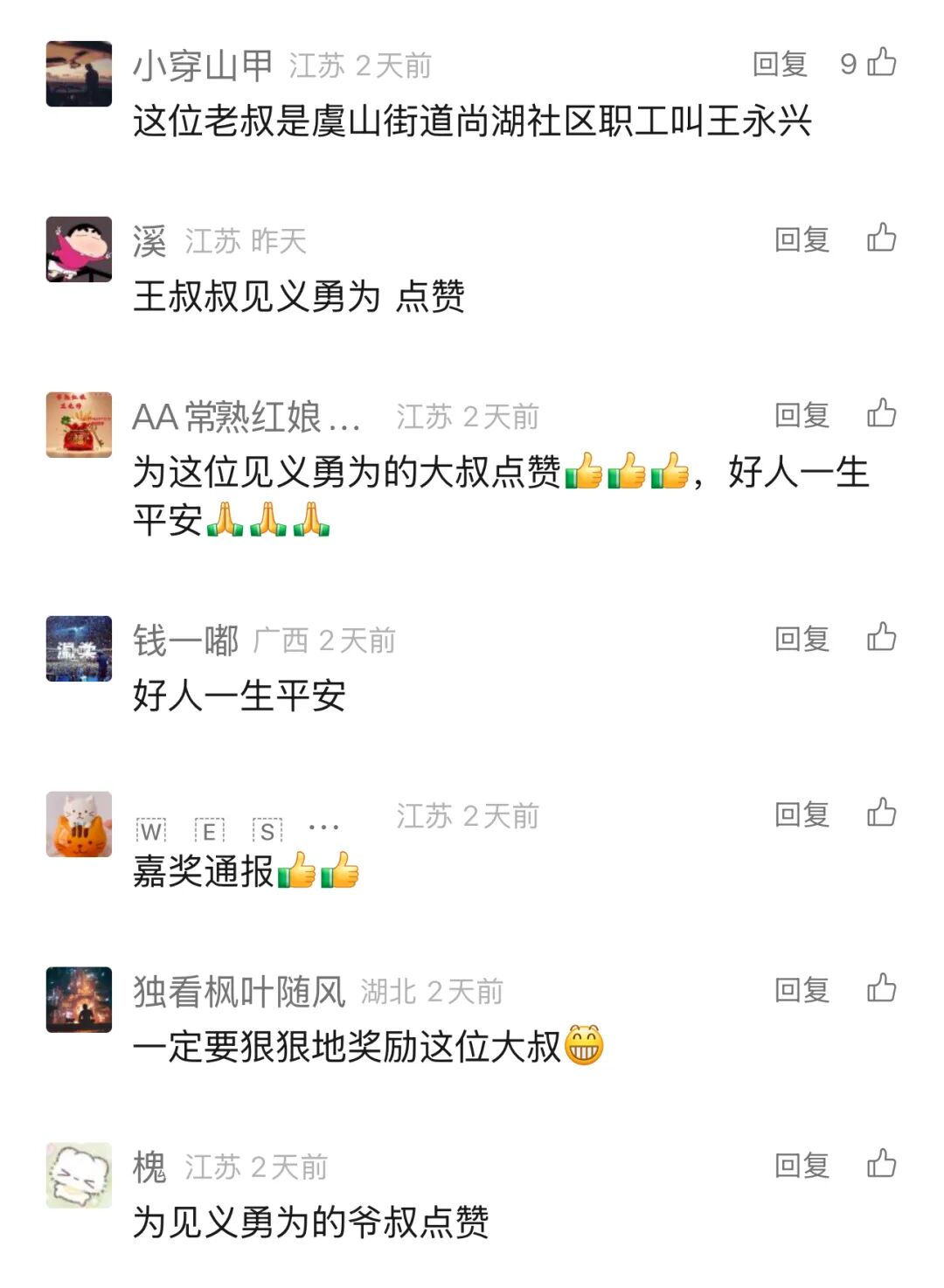944x1288 pixels.
Task: Like 溪's comment about 王叔叔
Action: coord(881,238)
